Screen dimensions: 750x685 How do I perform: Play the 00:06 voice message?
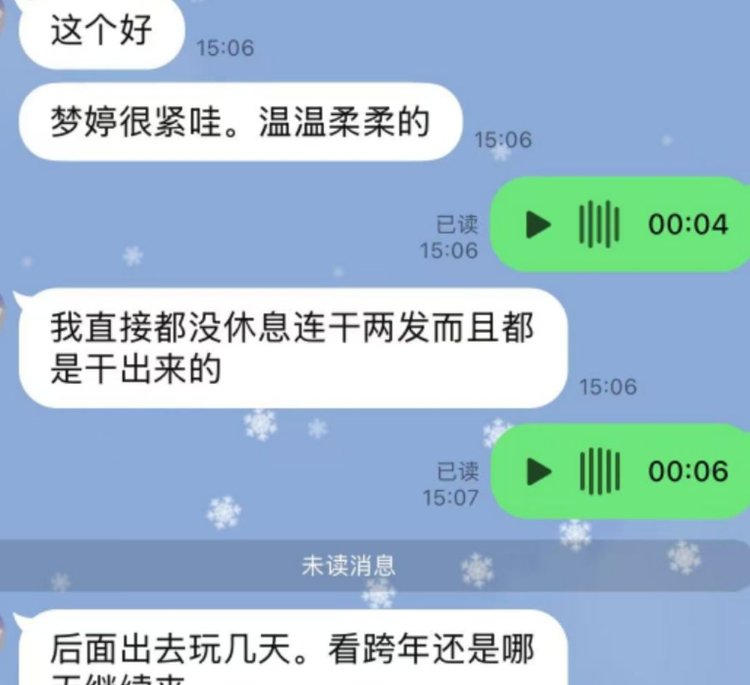(x=539, y=470)
